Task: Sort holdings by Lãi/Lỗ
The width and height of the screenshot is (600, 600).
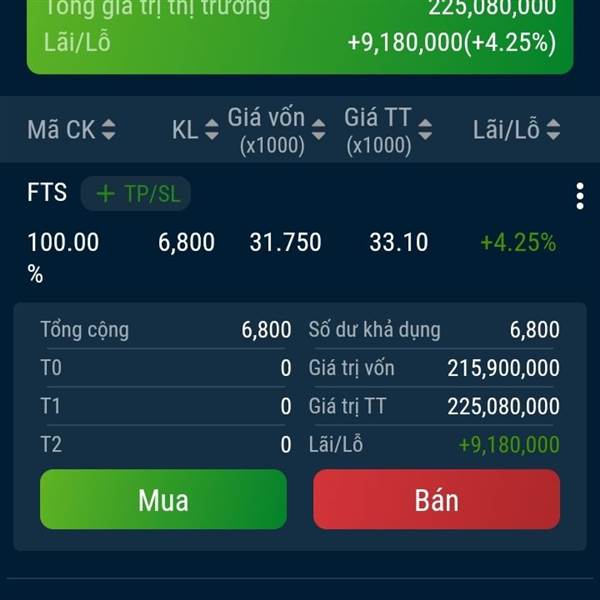Action: coord(516,130)
